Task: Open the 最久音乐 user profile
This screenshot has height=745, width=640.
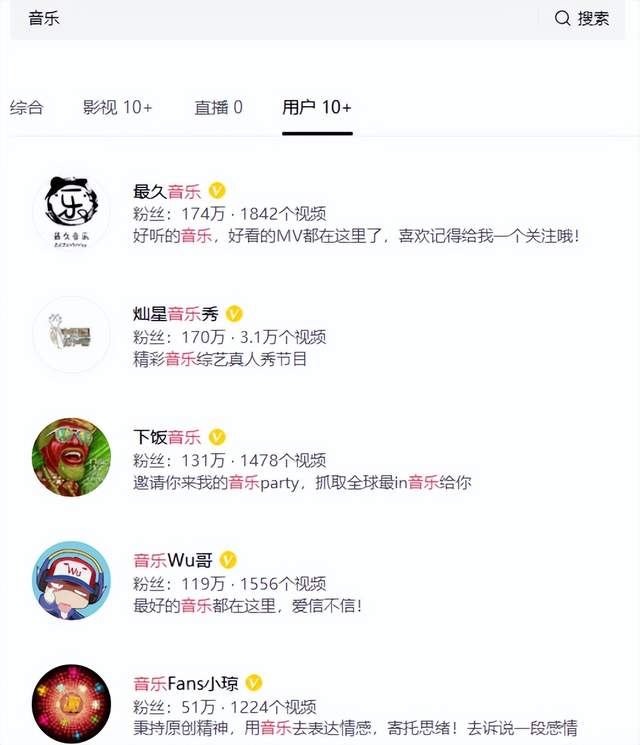Action: coord(167,191)
